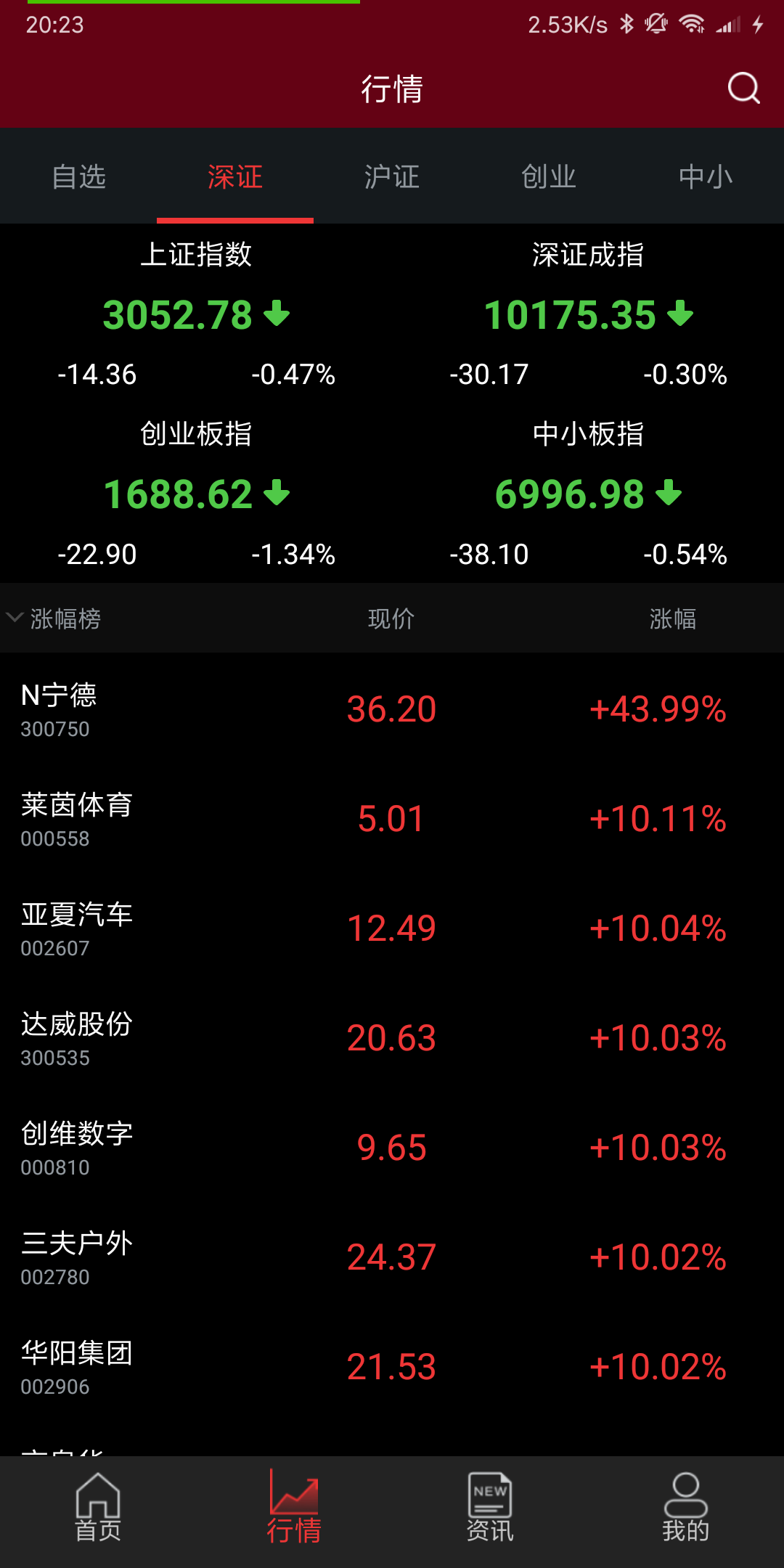Open the 创业板指 index card
784x1568 pixels.
pyautogui.click(x=196, y=494)
